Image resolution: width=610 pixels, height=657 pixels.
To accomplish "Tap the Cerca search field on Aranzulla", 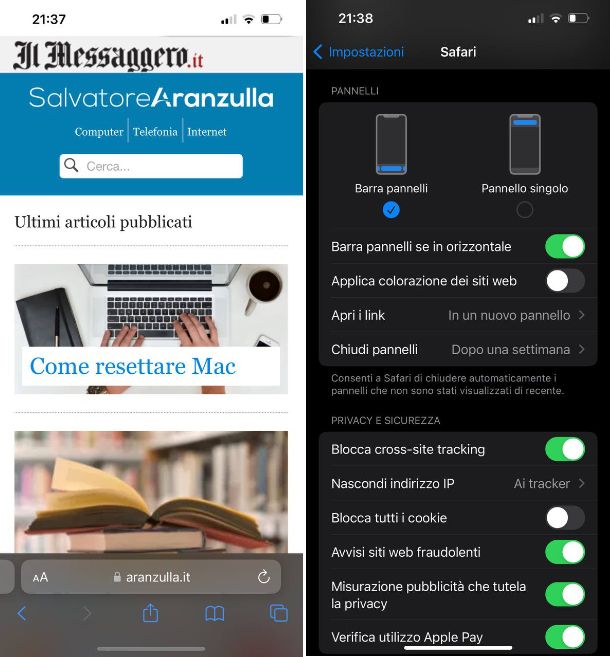I will (x=151, y=166).
